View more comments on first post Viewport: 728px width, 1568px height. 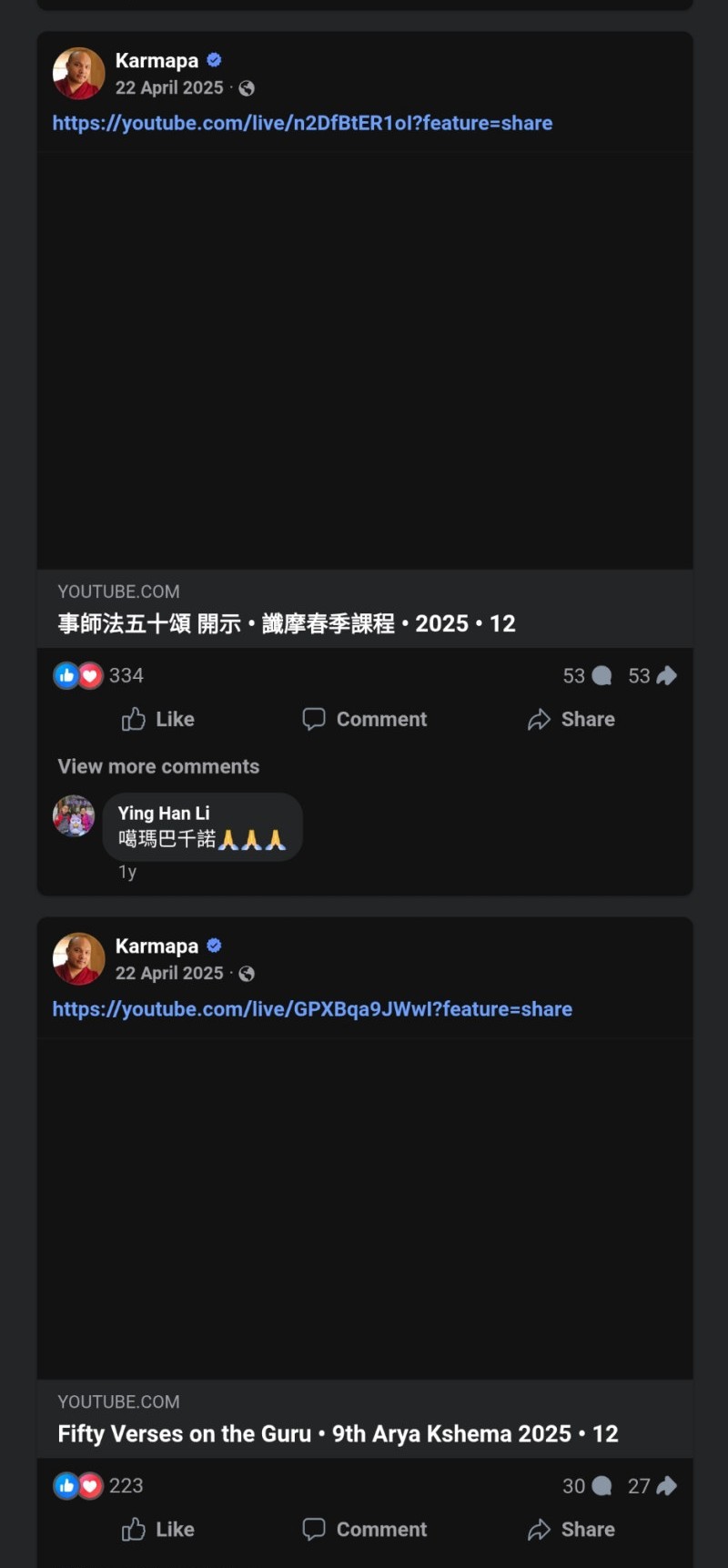point(158,766)
